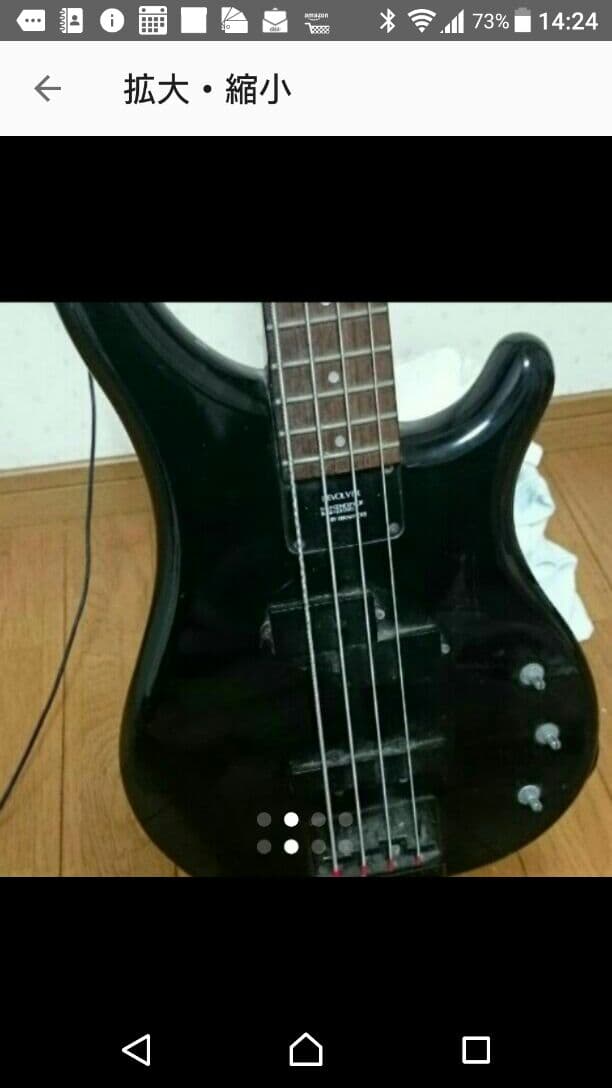Screen dimensions: 612x1088
Task: Open the recent apps overview
Action: [476, 1049]
